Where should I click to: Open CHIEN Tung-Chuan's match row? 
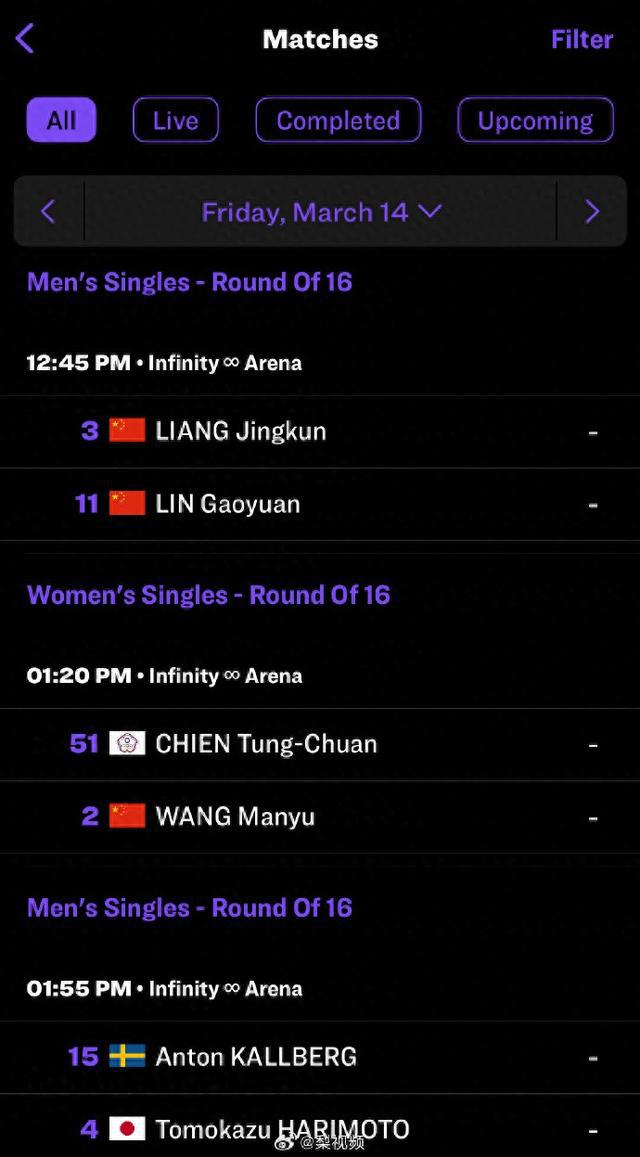click(x=320, y=744)
